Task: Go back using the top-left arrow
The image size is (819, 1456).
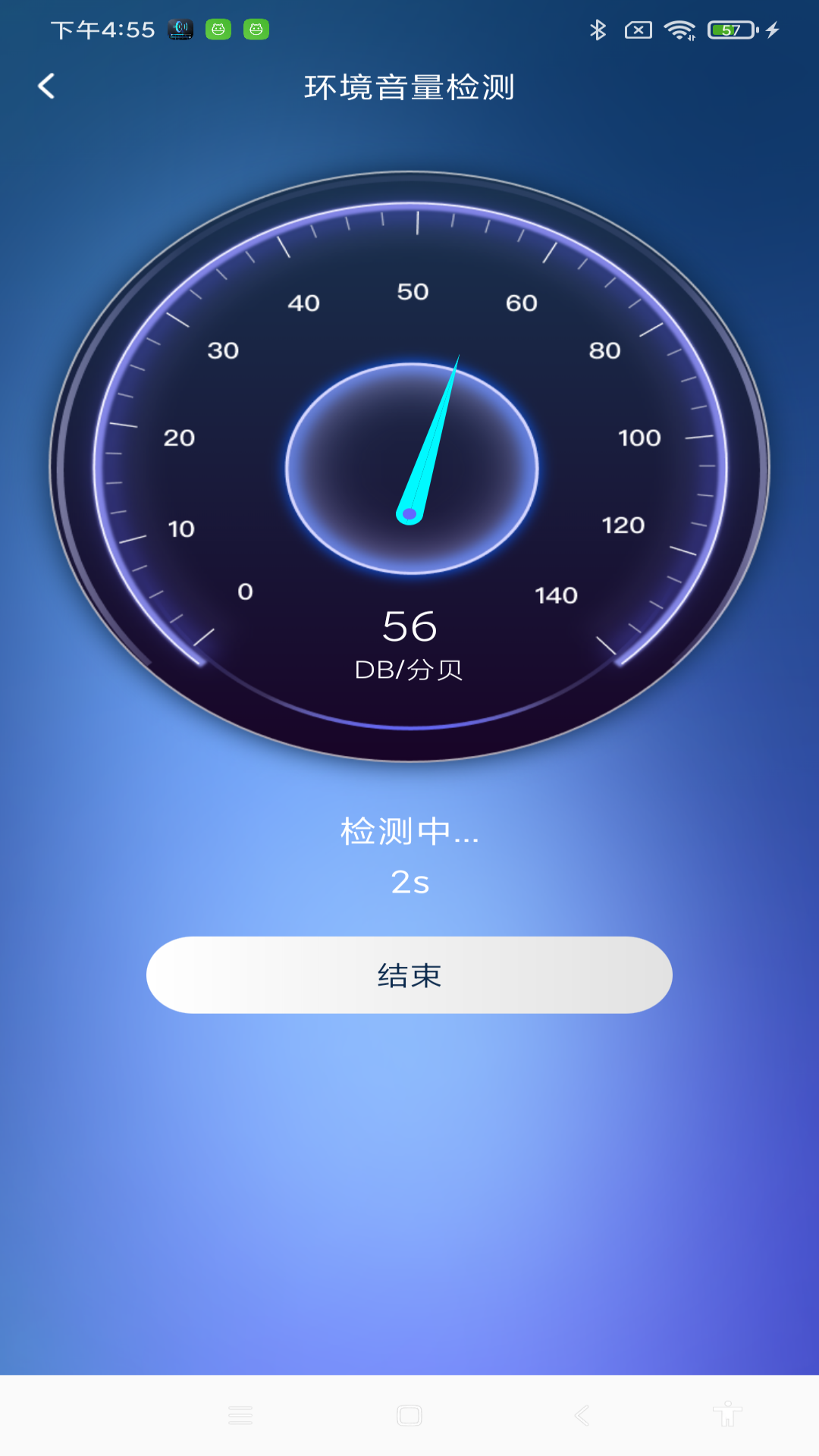Action: pyautogui.click(x=47, y=86)
